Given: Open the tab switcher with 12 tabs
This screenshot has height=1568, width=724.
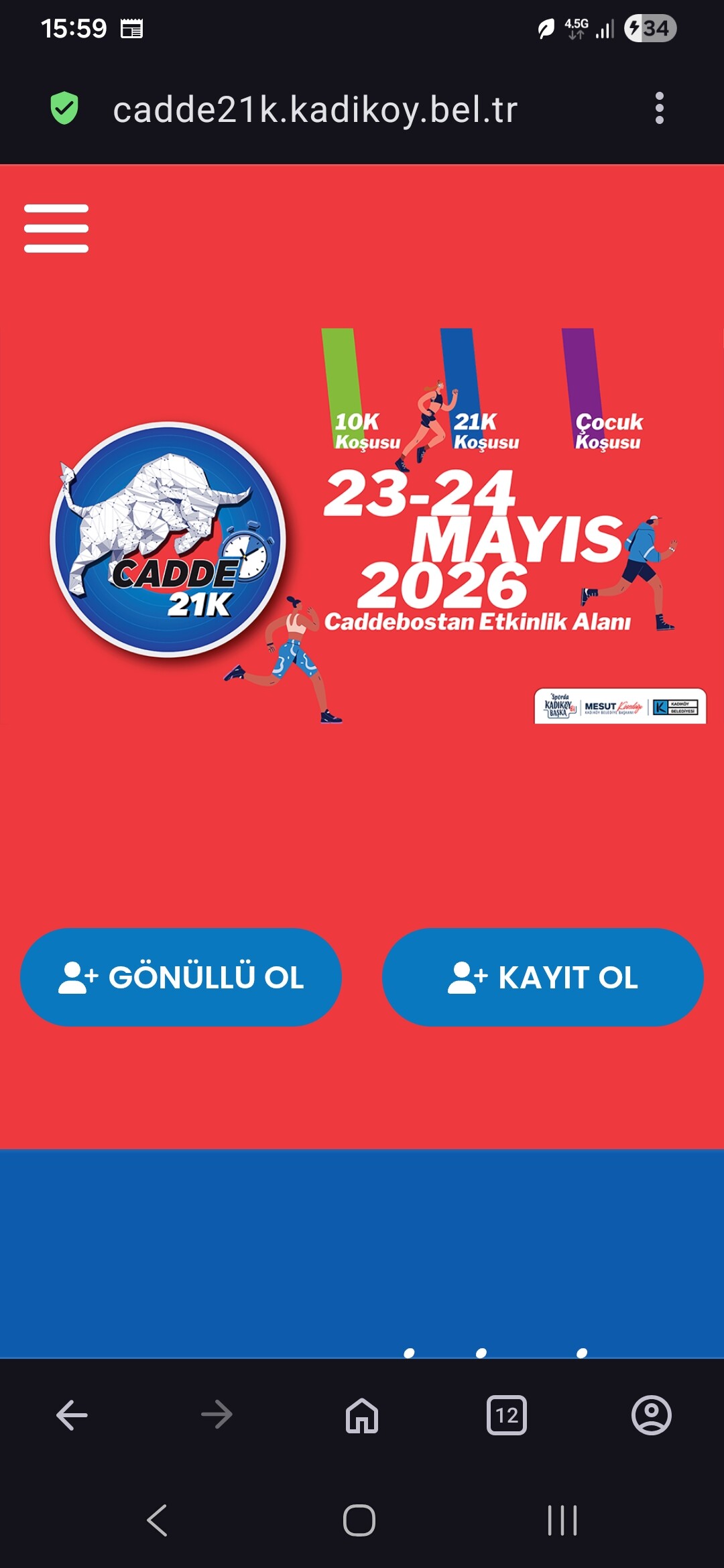Looking at the screenshot, I should [507, 1415].
